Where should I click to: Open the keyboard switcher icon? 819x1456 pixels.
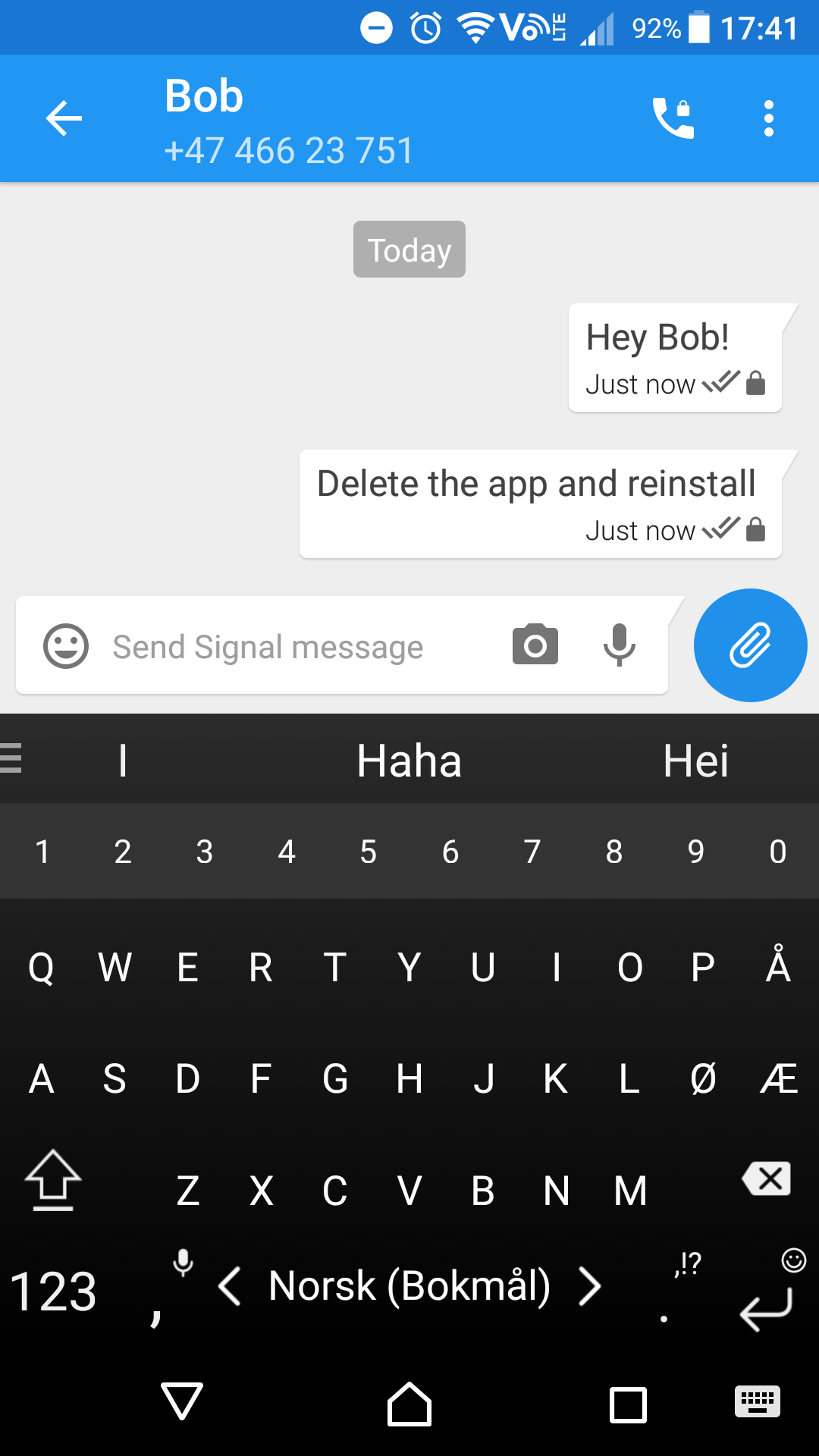(757, 1401)
